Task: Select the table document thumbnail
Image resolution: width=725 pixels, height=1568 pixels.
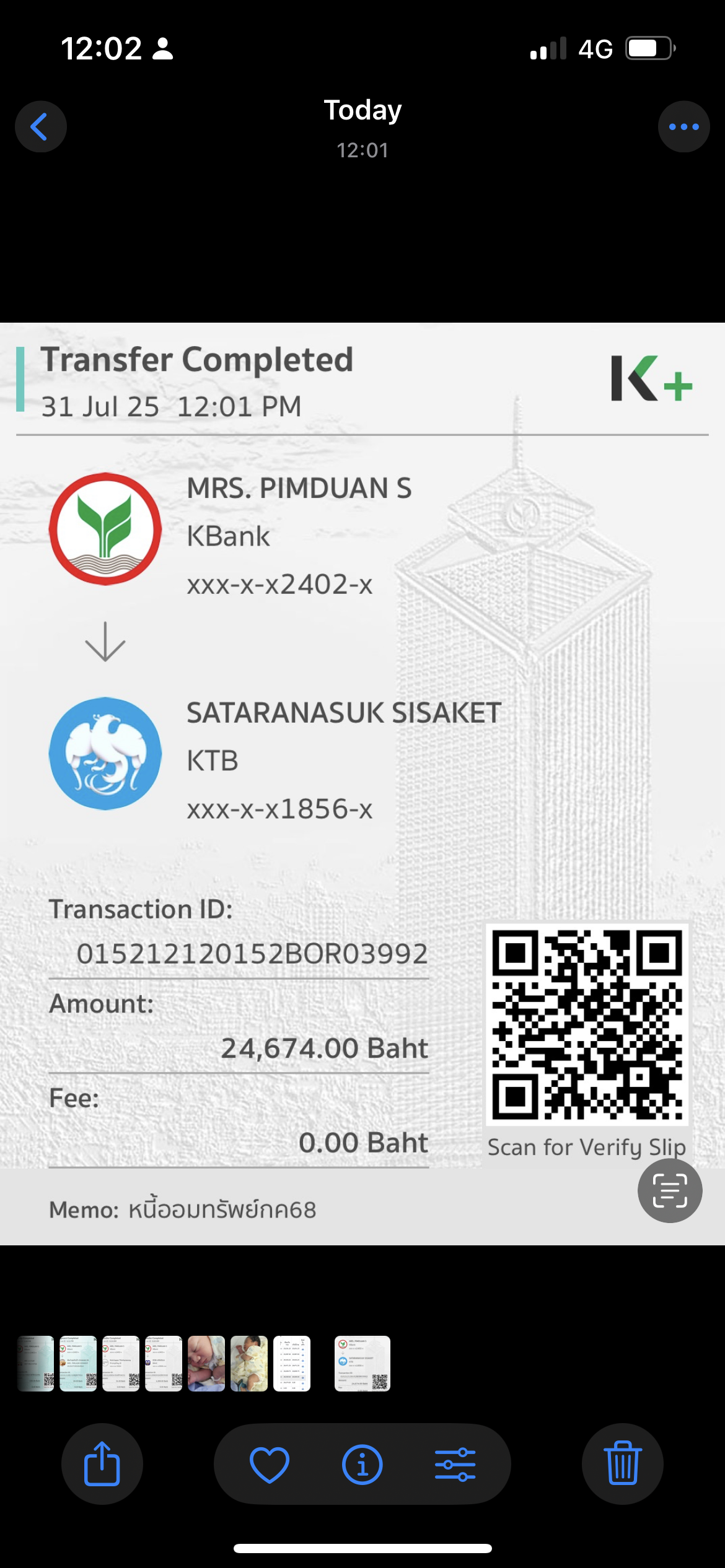Action: click(x=292, y=1364)
